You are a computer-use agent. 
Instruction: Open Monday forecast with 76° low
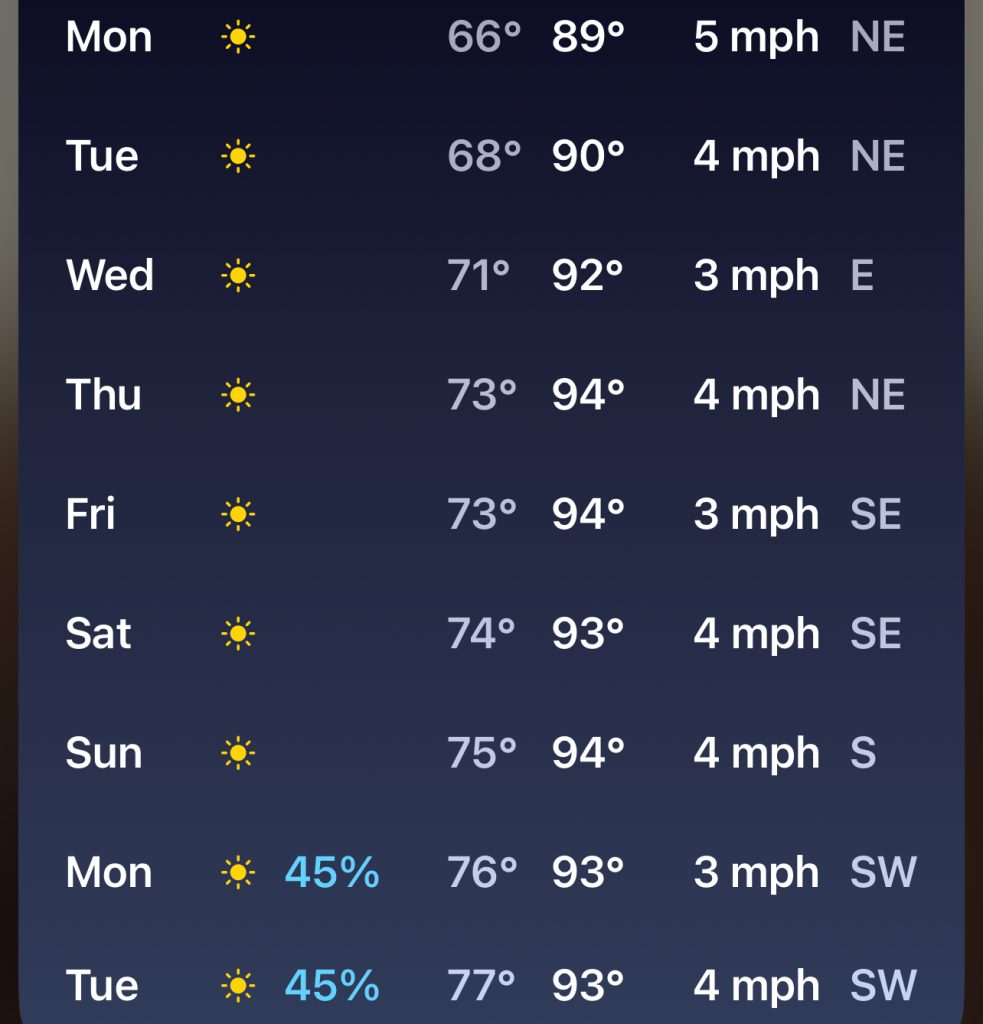pos(490,873)
